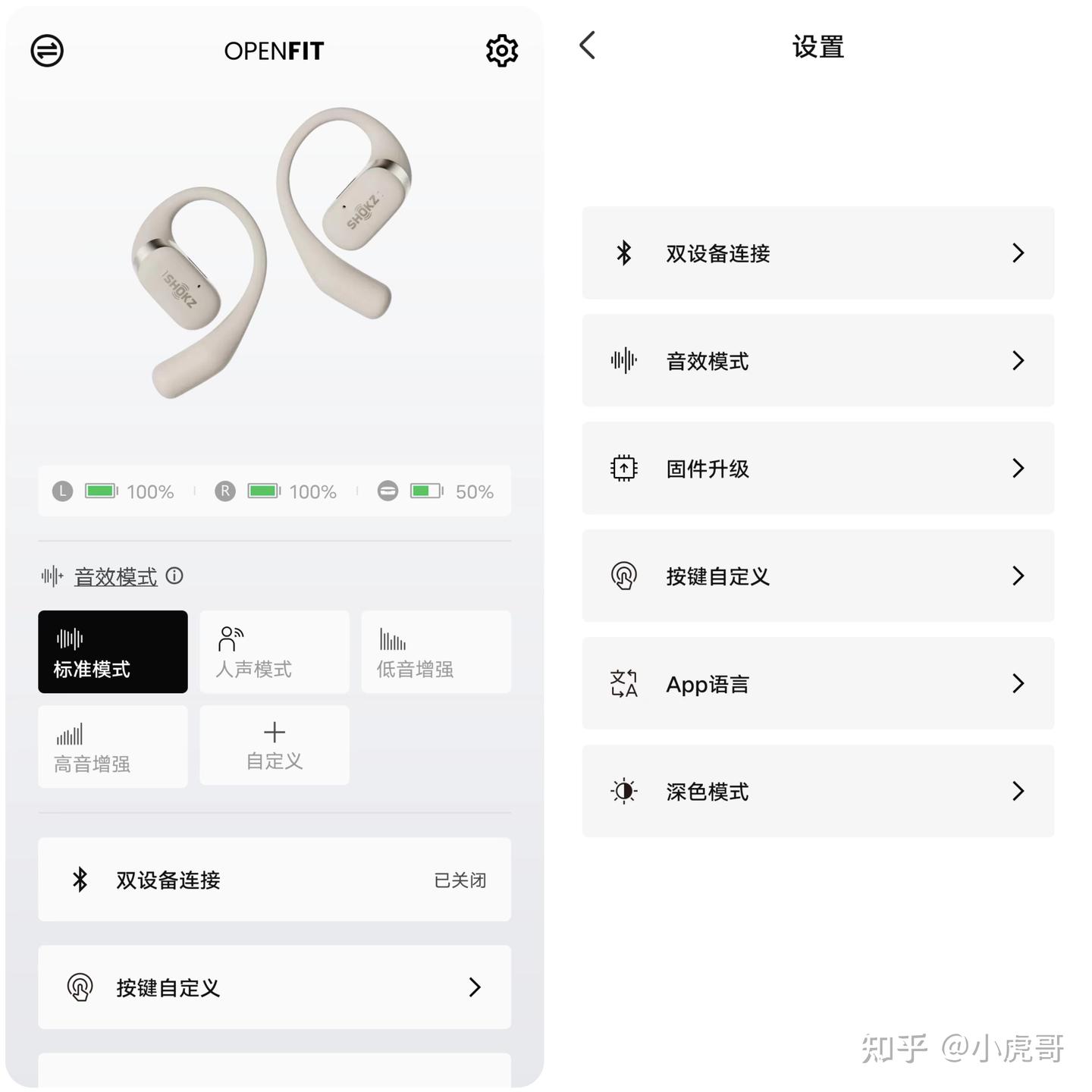
Task: Open 深色模式 settings row
Action: [817, 792]
